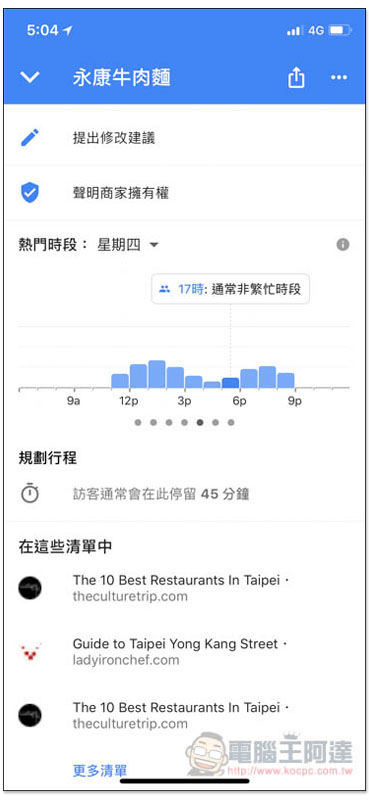
Task: Tap 更多清單 to see more lists
Action: [100, 770]
